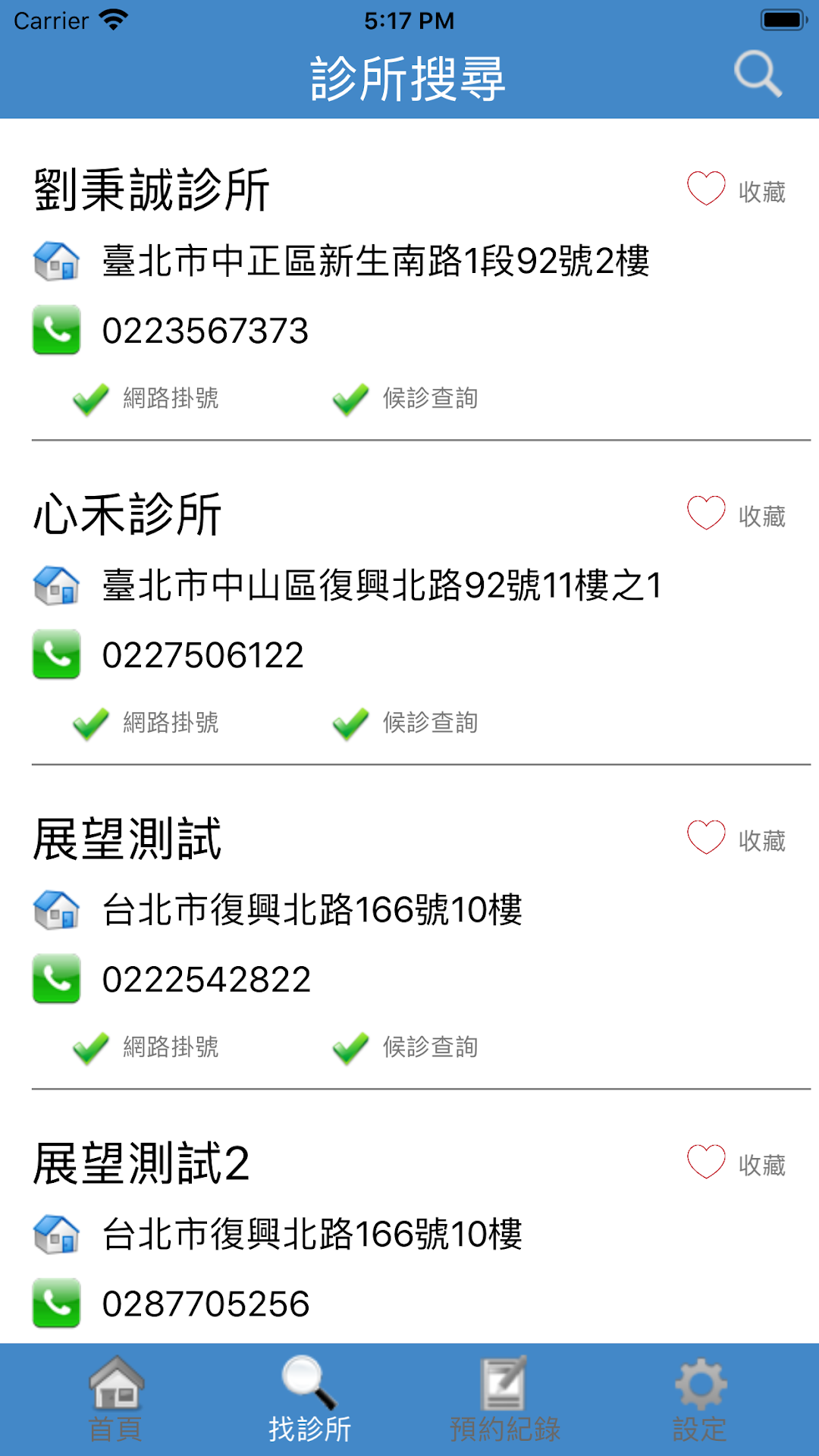
Task: Open the 劉秉誠診所 clinic entry
Action: pyautogui.click(x=152, y=190)
